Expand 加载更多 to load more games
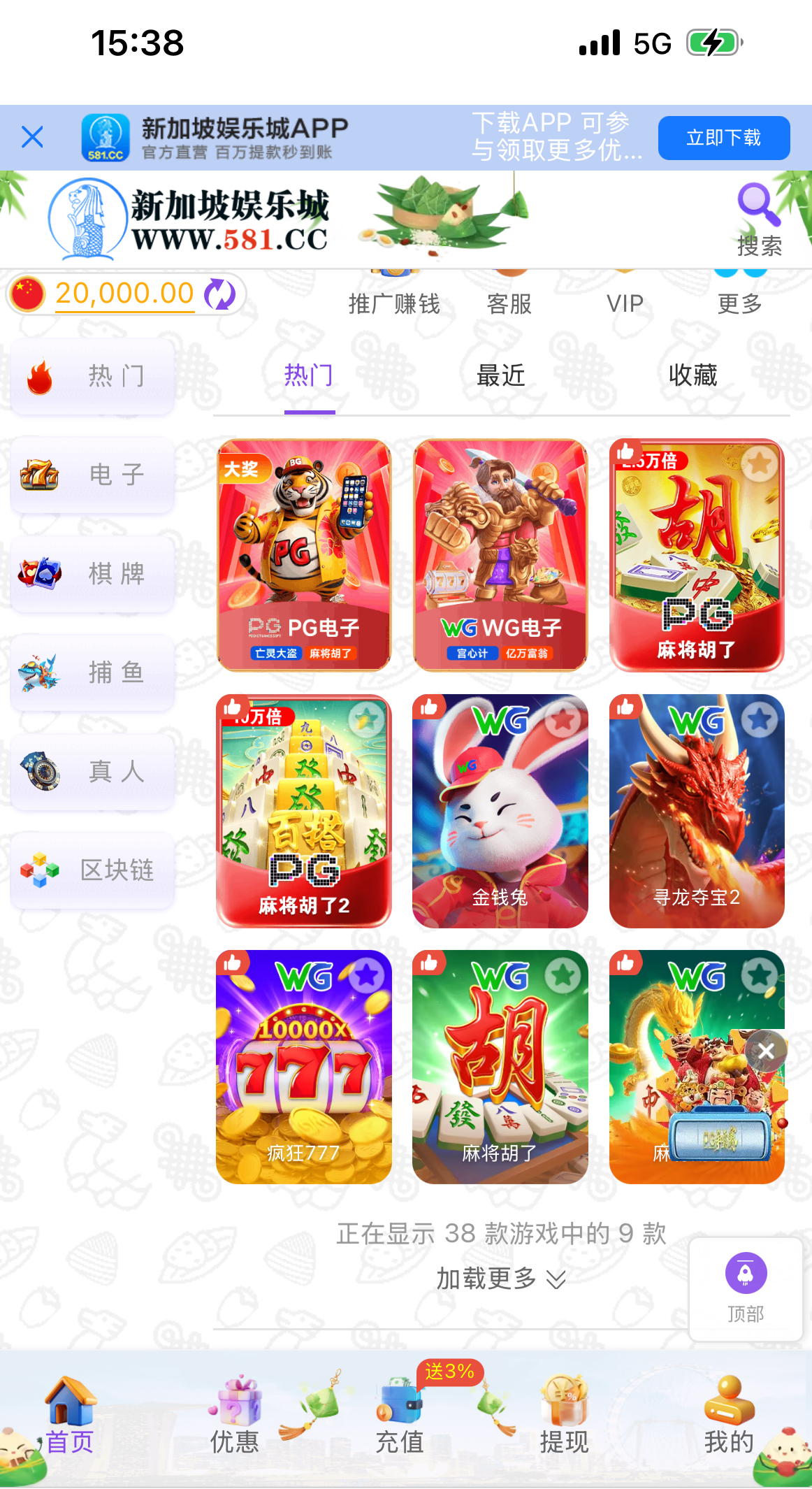Screen dimensions: 812x1489 click(x=500, y=1279)
